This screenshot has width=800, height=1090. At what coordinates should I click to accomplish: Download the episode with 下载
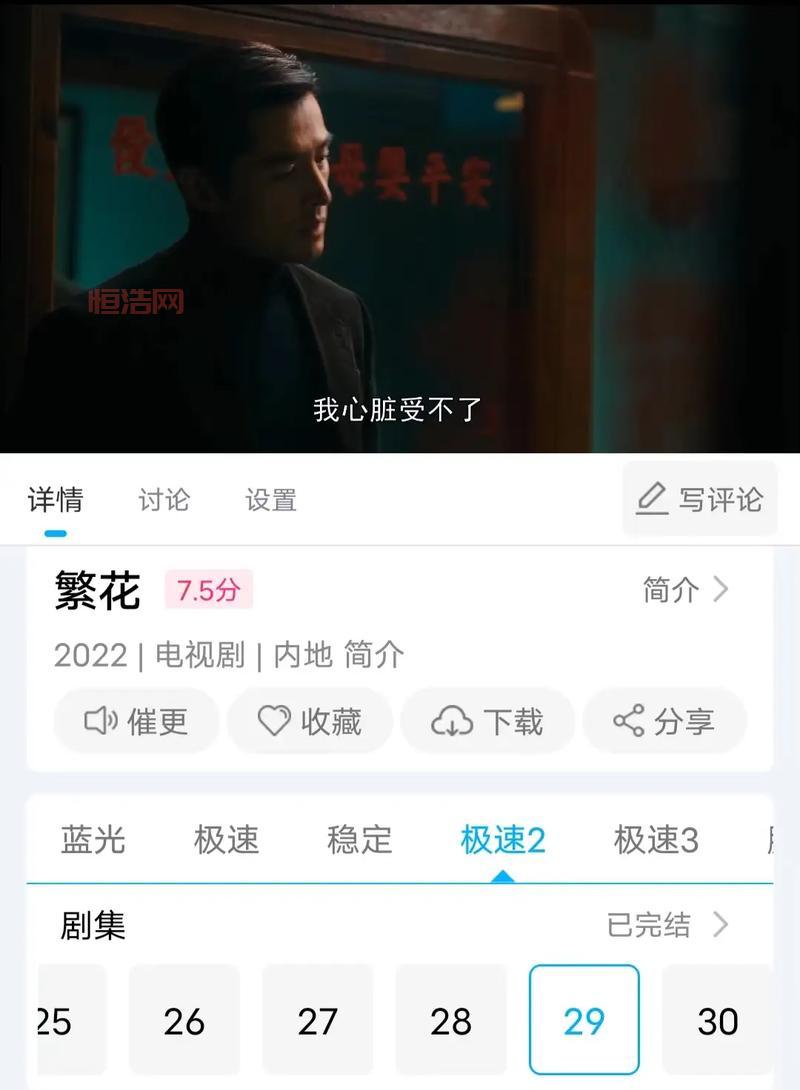[487, 721]
